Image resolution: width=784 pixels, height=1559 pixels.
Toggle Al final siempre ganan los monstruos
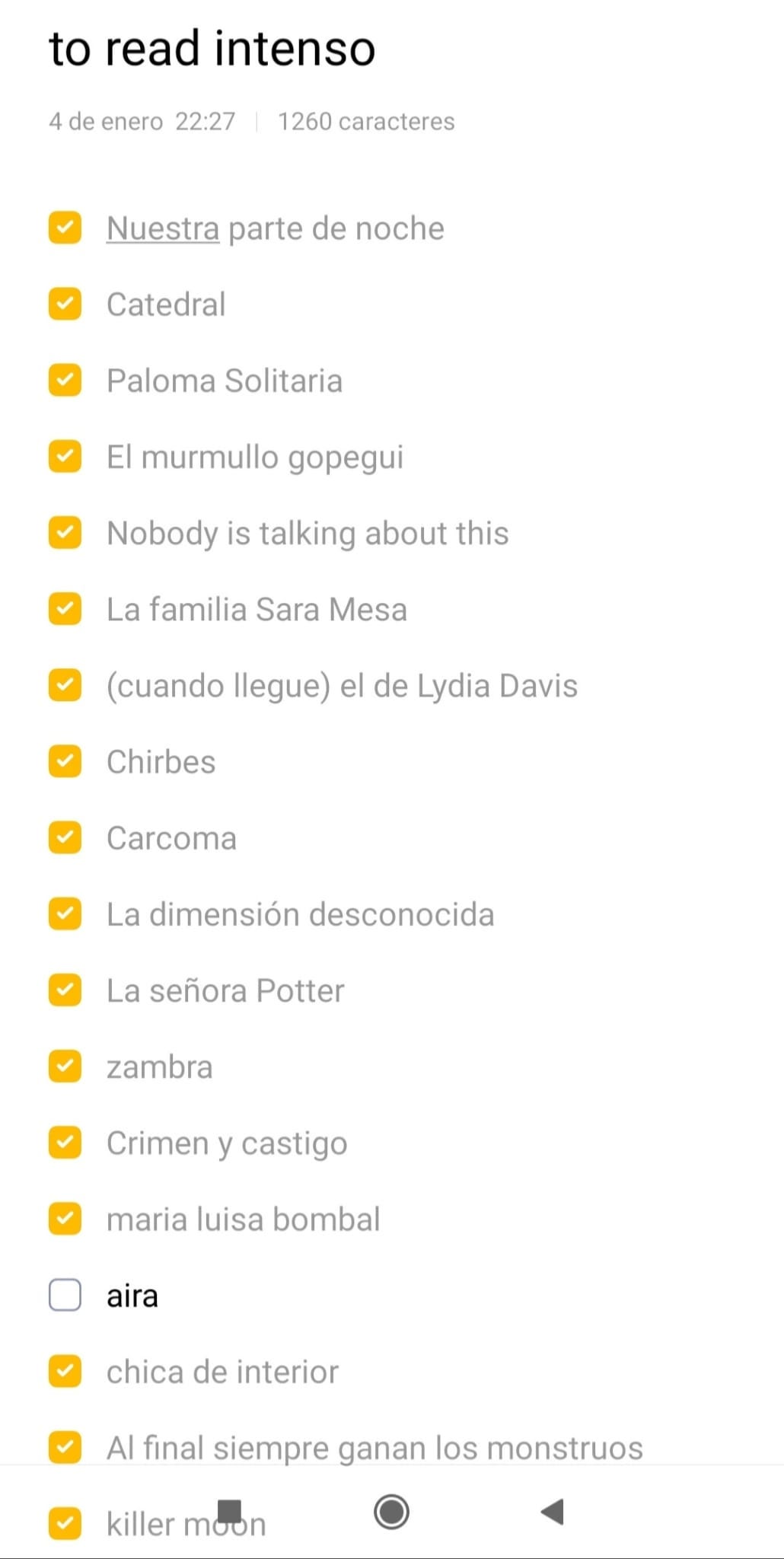pyautogui.click(x=65, y=1446)
